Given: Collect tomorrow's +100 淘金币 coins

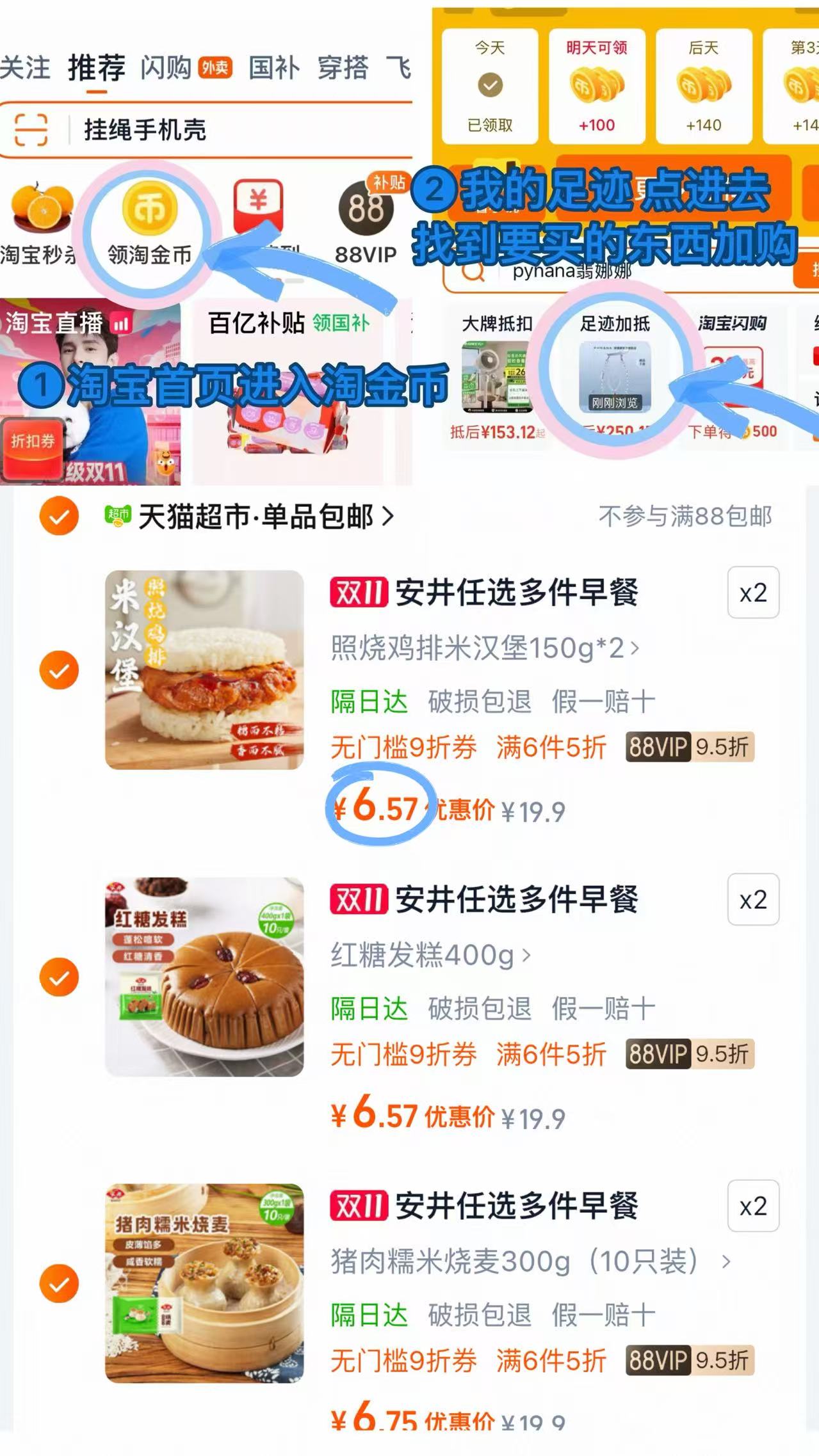Looking at the screenshot, I should (597, 86).
